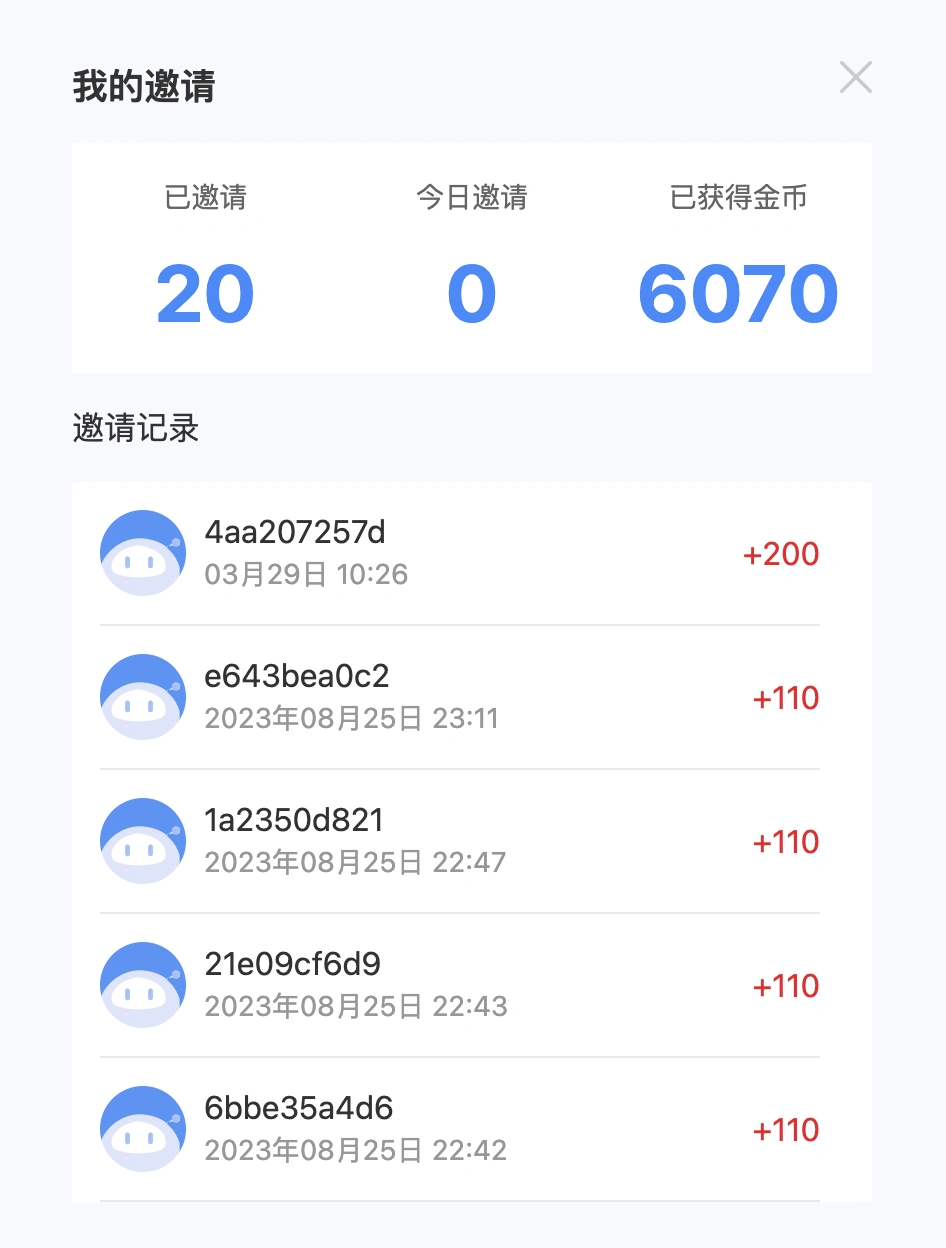Click the 已获得金币 total of 6070
The height and width of the screenshot is (1248, 946).
[738, 292]
